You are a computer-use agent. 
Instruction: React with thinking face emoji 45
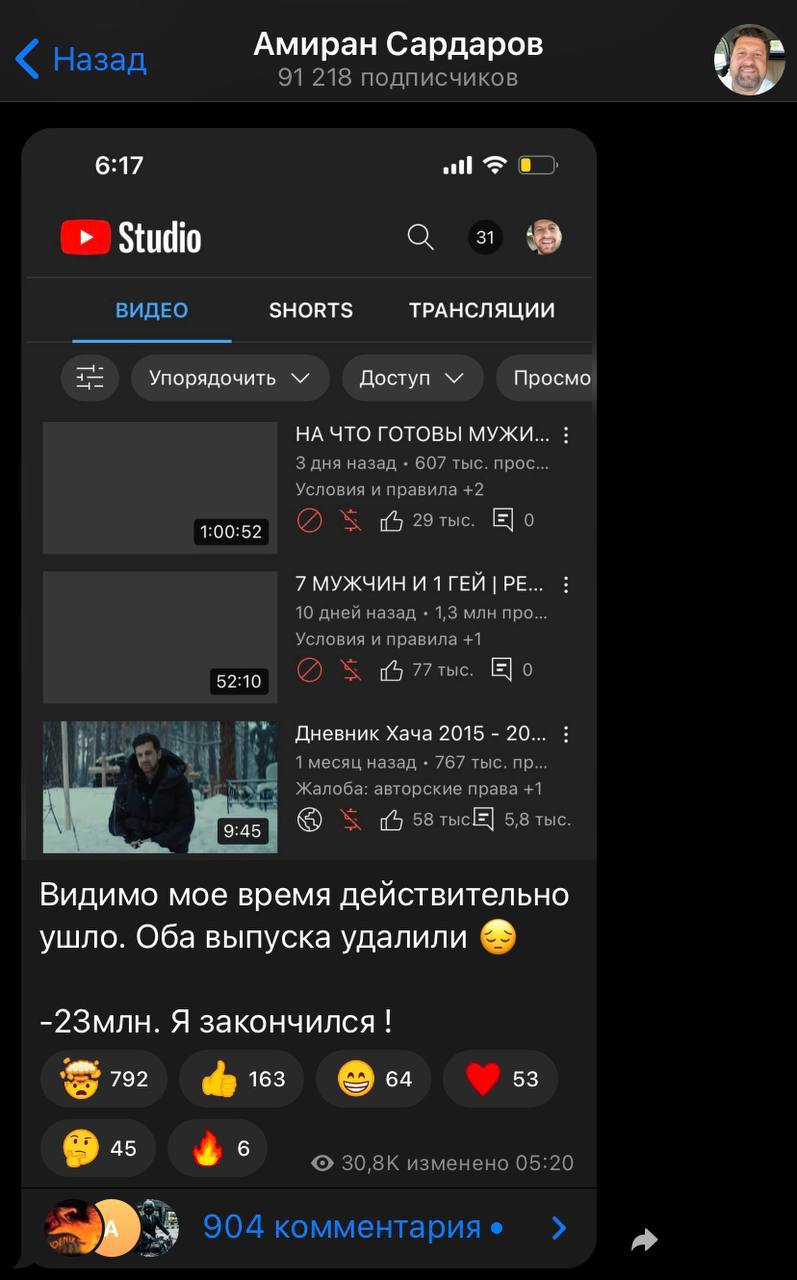(x=98, y=1148)
